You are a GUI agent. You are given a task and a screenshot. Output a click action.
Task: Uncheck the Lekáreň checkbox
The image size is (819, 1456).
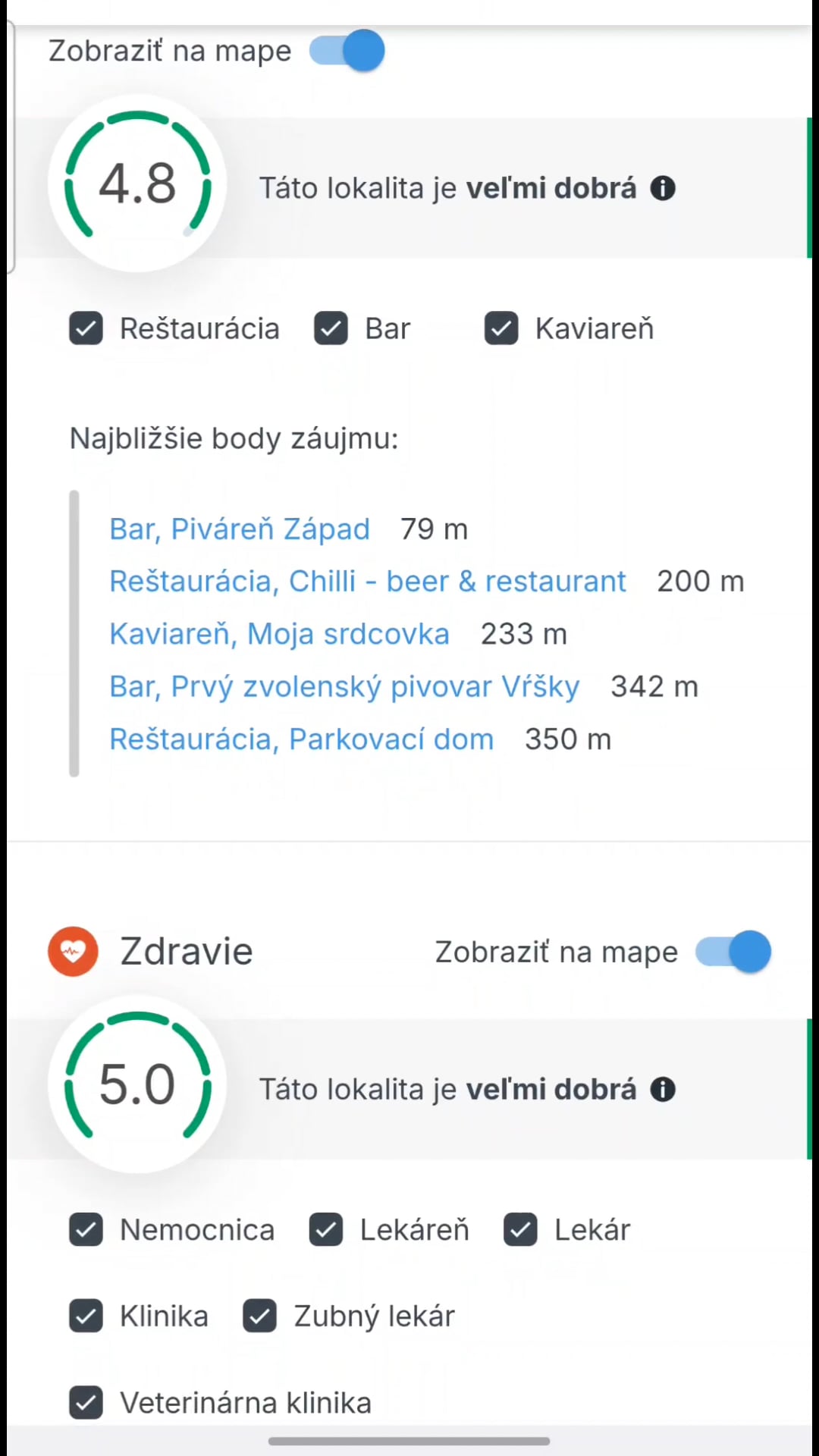click(326, 1230)
